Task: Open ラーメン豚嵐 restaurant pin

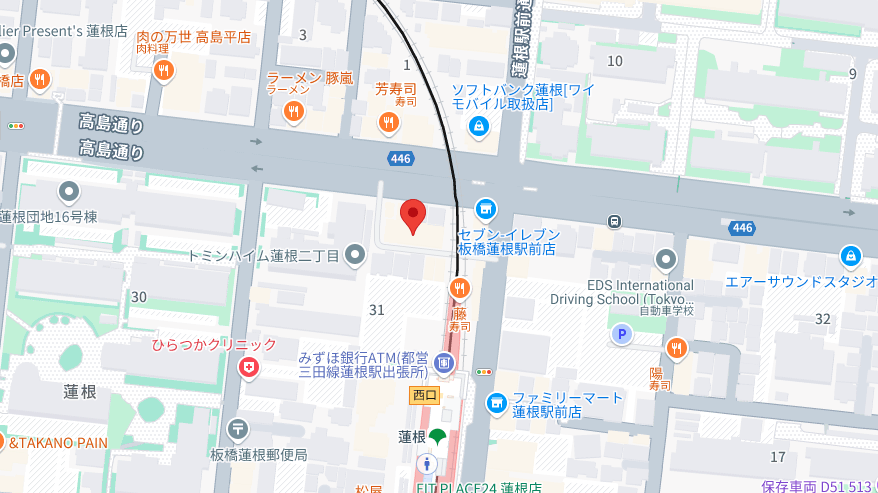Action: [293, 113]
